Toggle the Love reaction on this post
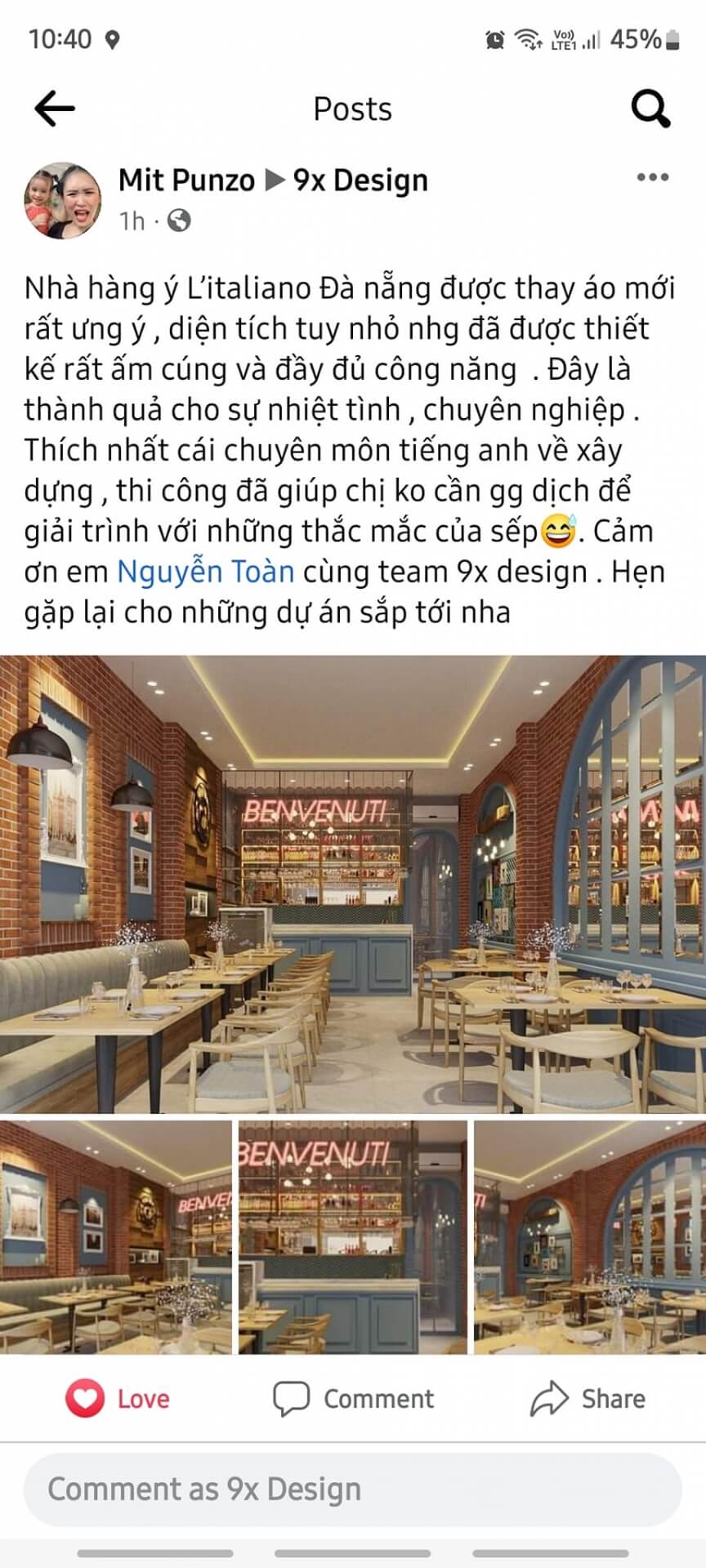The image size is (706, 1568). click(118, 1398)
